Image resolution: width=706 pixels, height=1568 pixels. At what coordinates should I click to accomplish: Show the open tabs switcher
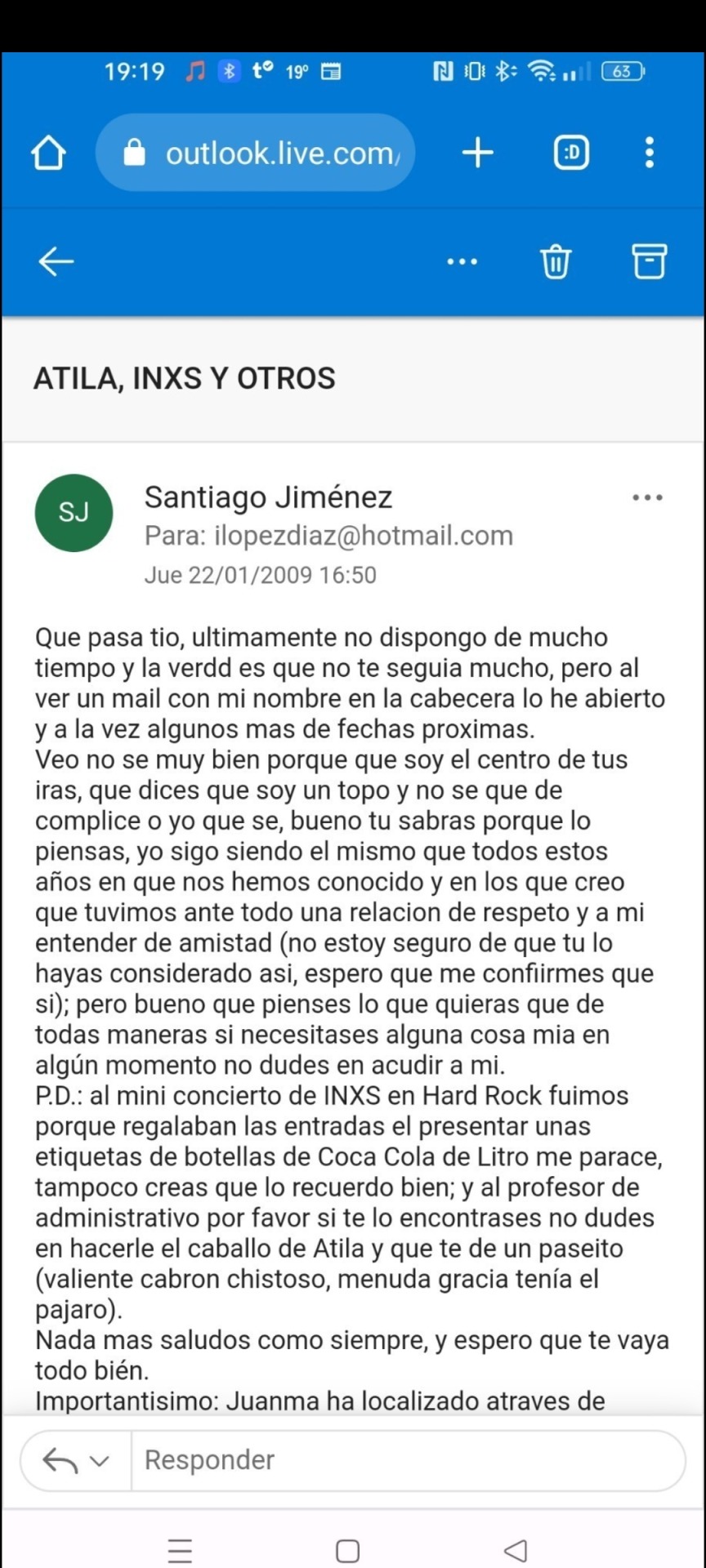tap(571, 153)
